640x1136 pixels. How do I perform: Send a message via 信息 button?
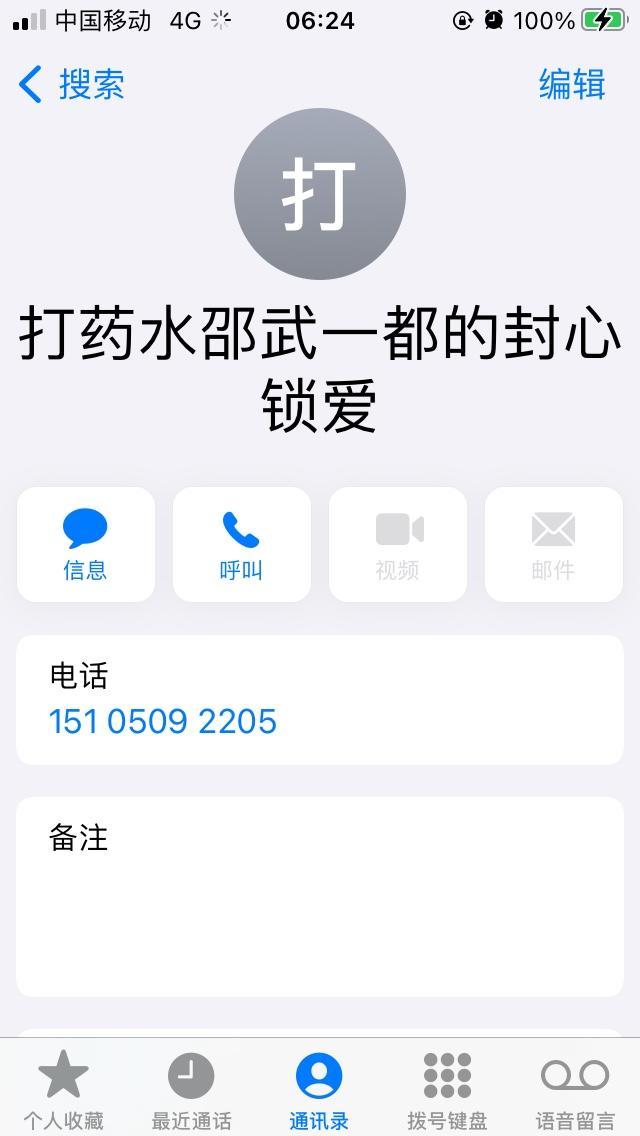coord(86,544)
